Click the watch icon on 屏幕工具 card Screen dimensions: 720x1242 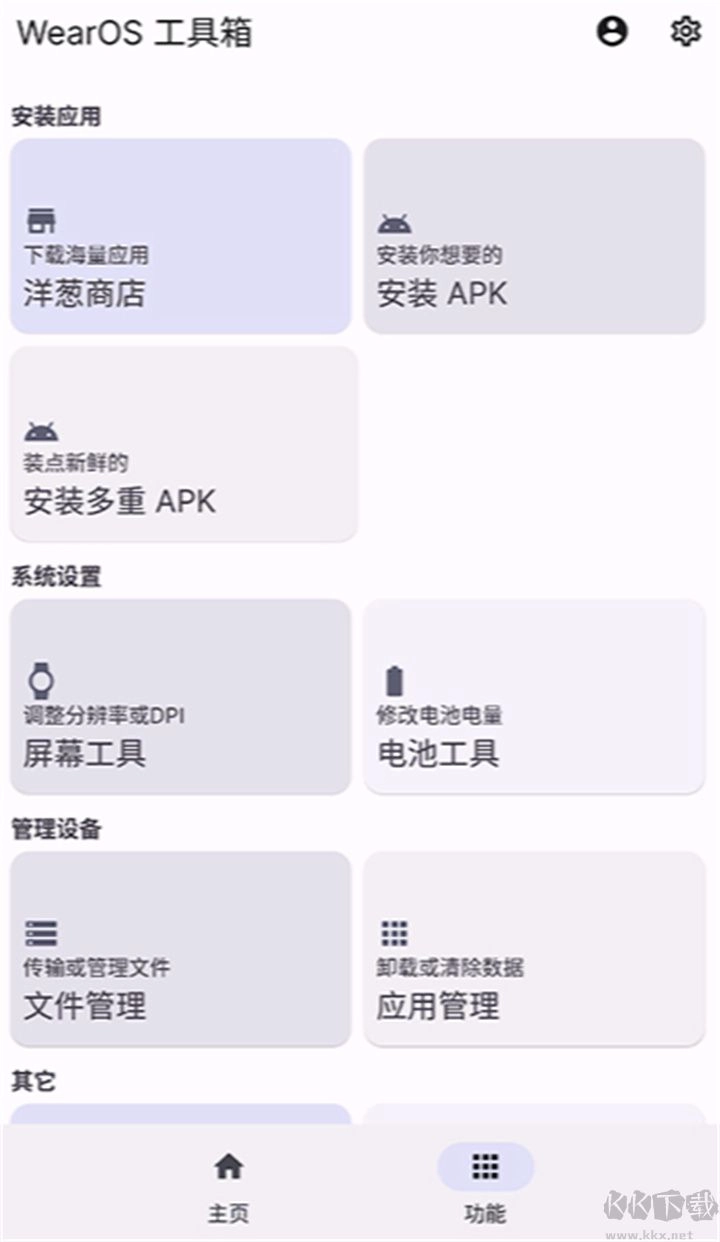40,680
